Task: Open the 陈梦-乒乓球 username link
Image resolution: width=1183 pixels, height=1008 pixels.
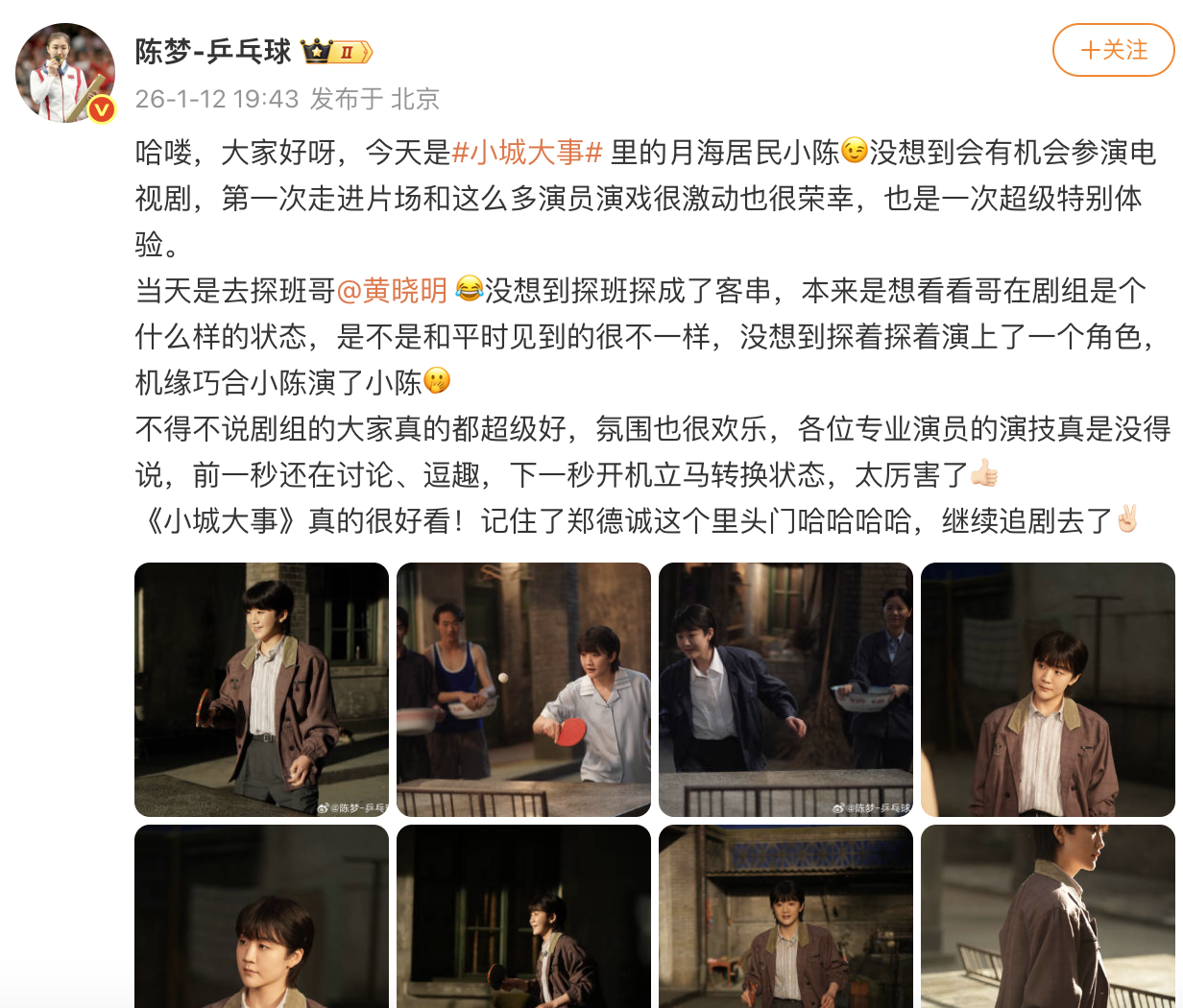Action: [212, 51]
